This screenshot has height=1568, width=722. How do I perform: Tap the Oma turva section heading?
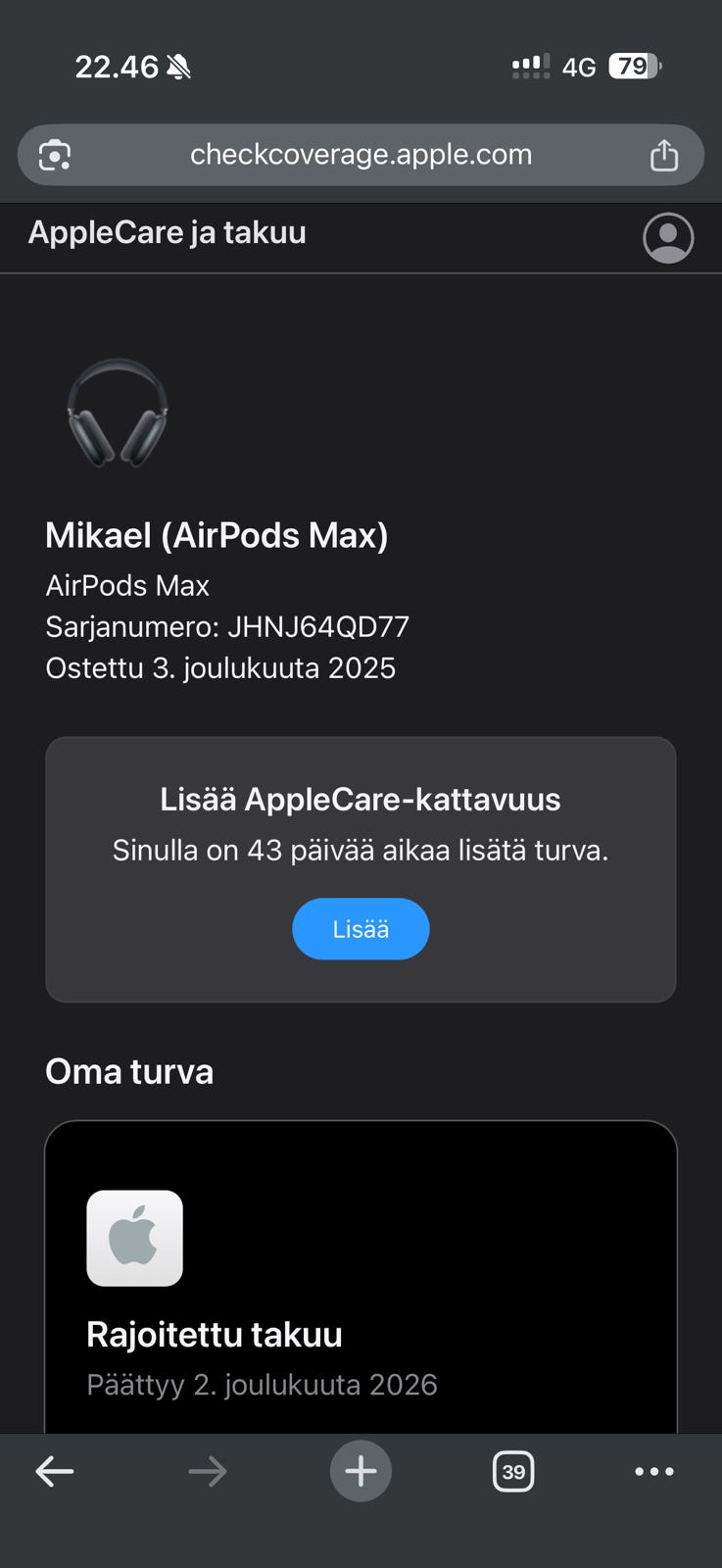click(x=129, y=1071)
